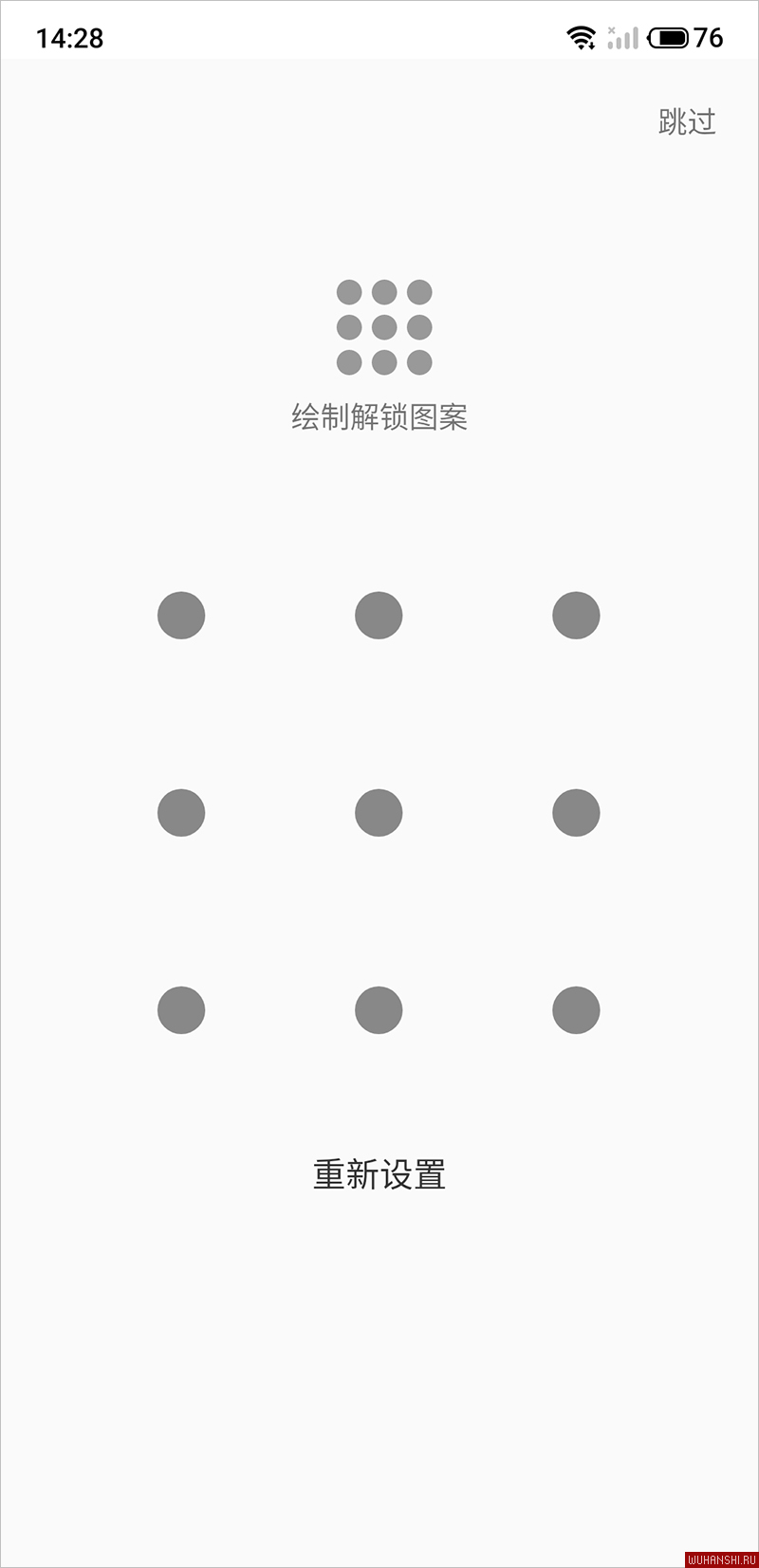Select the middle-left dot of the pattern grid

pyautogui.click(x=181, y=813)
